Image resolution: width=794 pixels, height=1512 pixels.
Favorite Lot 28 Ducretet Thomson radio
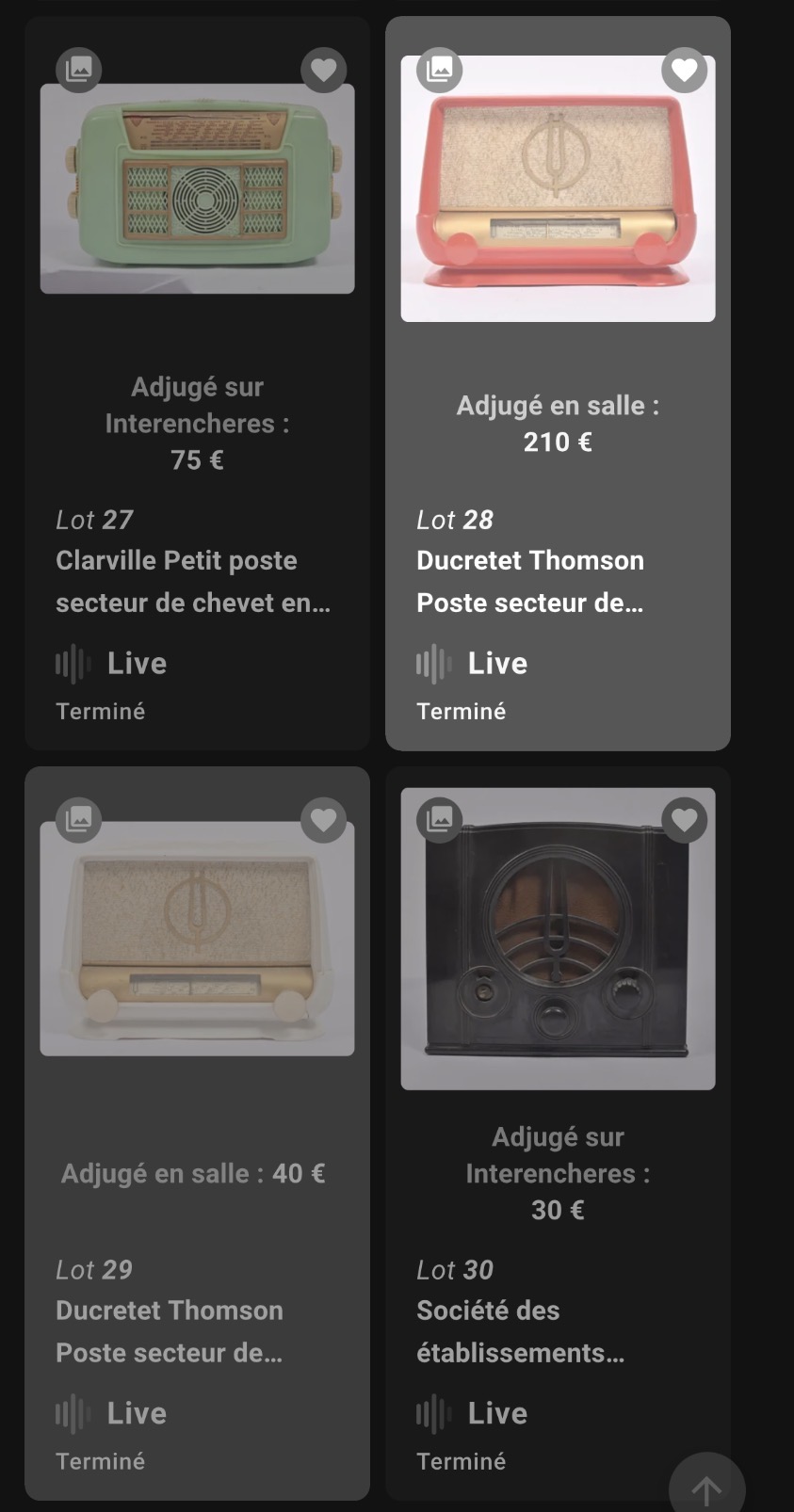[x=684, y=70]
